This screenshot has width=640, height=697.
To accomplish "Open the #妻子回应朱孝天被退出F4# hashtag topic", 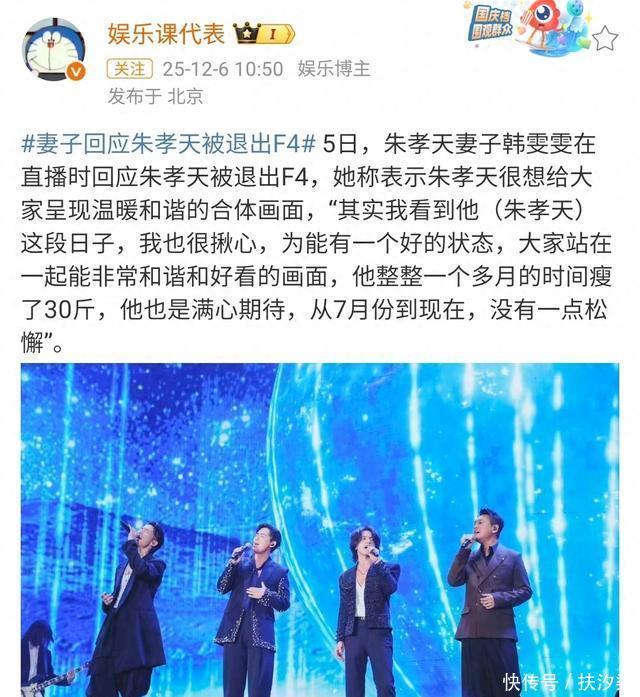I will pos(169,141).
